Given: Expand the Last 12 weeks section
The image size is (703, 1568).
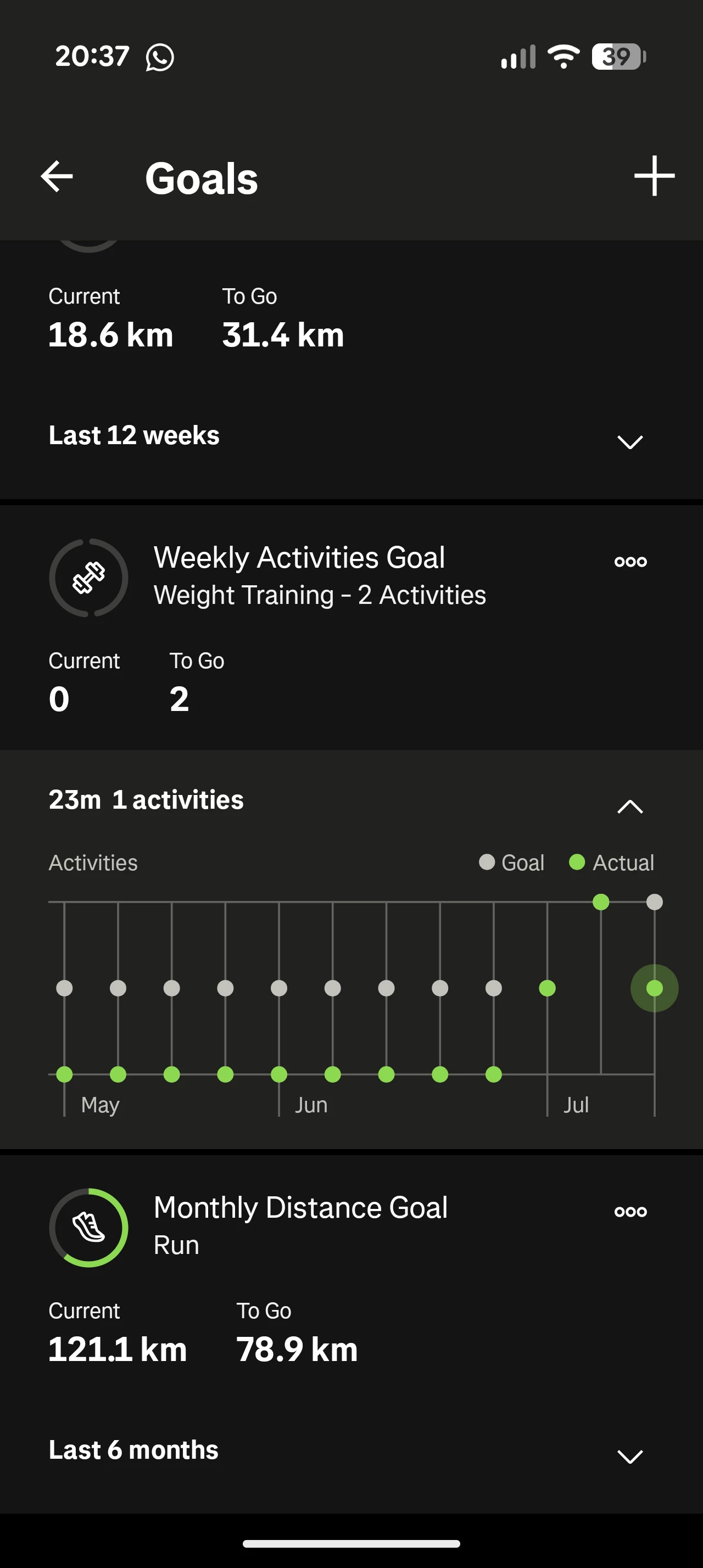Looking at the screenshot, I should click(629, 441).
